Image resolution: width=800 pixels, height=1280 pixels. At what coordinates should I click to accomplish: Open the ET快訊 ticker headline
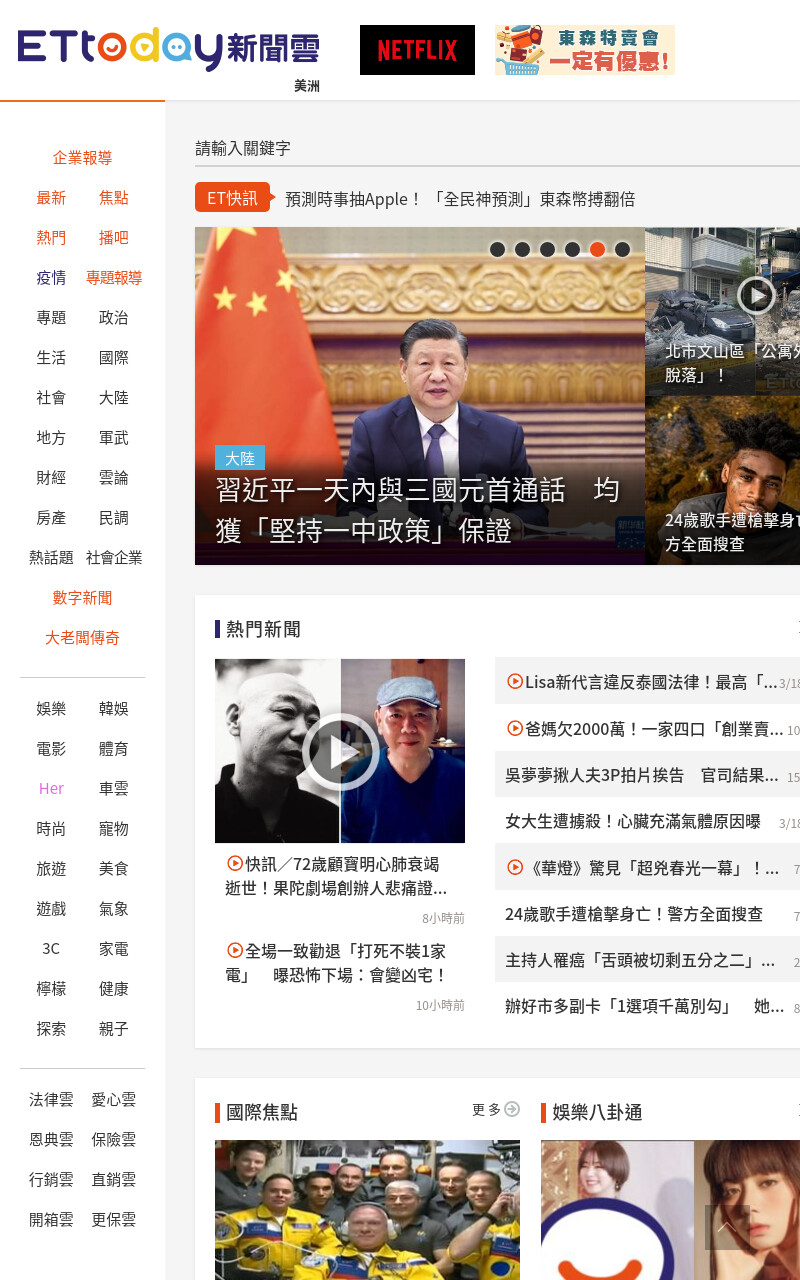460,199
